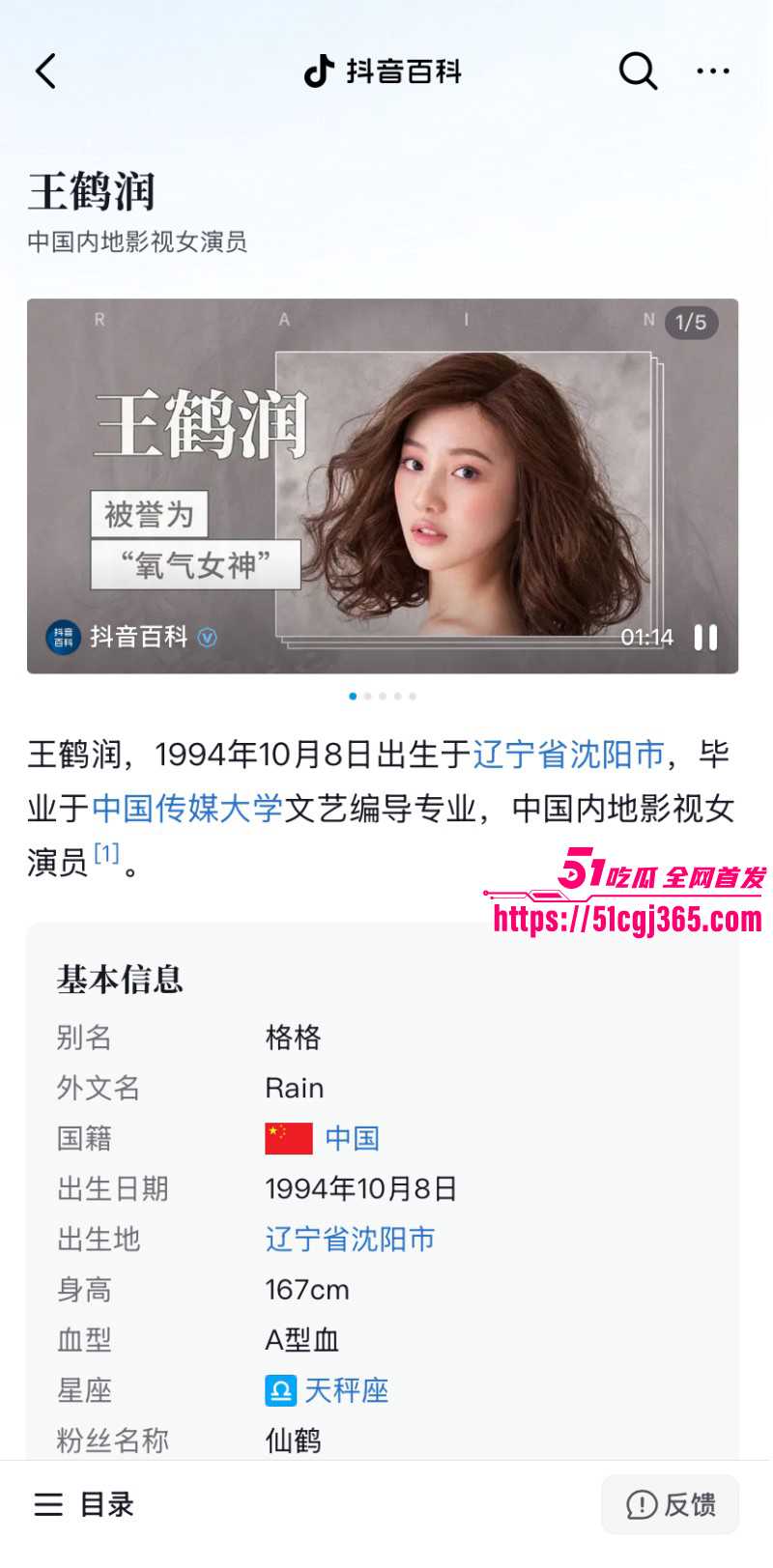
Task: Tap the carousel page indicator dots
Action: pos(383,696)
